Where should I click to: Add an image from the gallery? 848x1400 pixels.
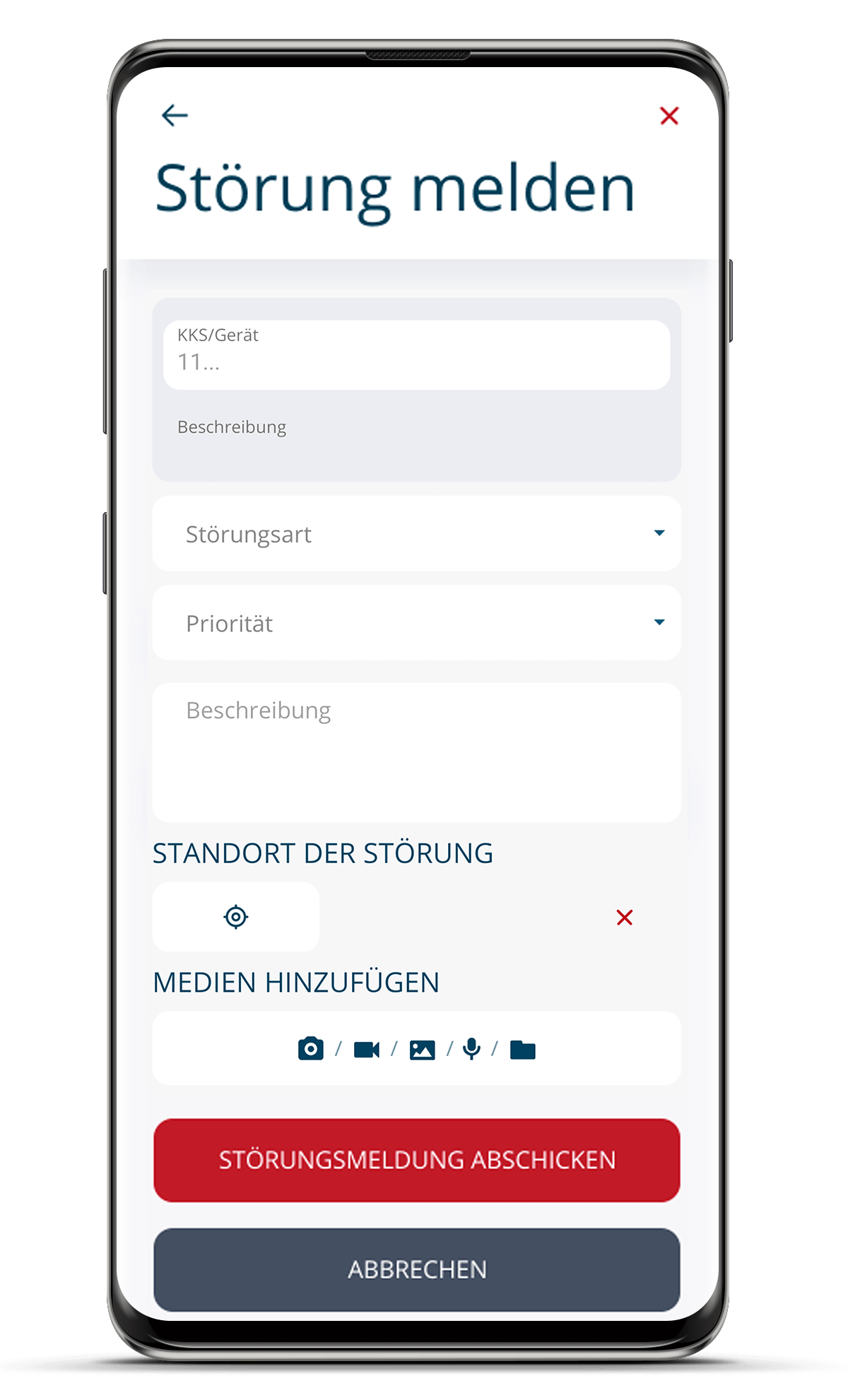[422, 1050]
